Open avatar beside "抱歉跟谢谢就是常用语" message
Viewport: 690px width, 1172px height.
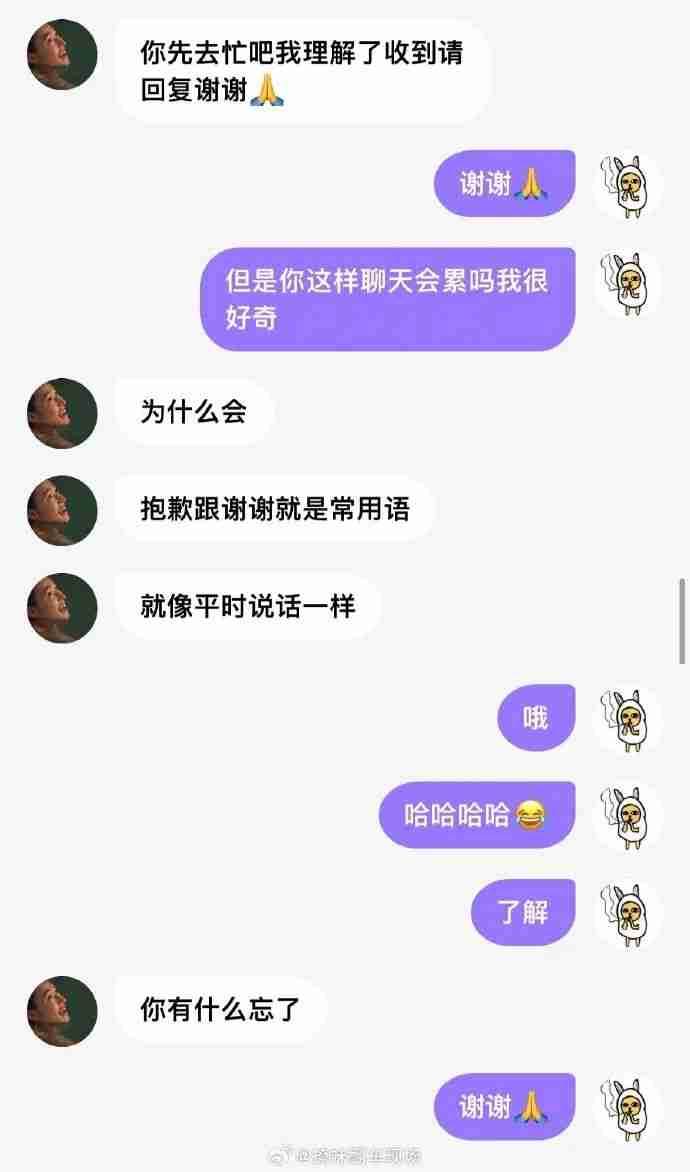pos(62,510)
